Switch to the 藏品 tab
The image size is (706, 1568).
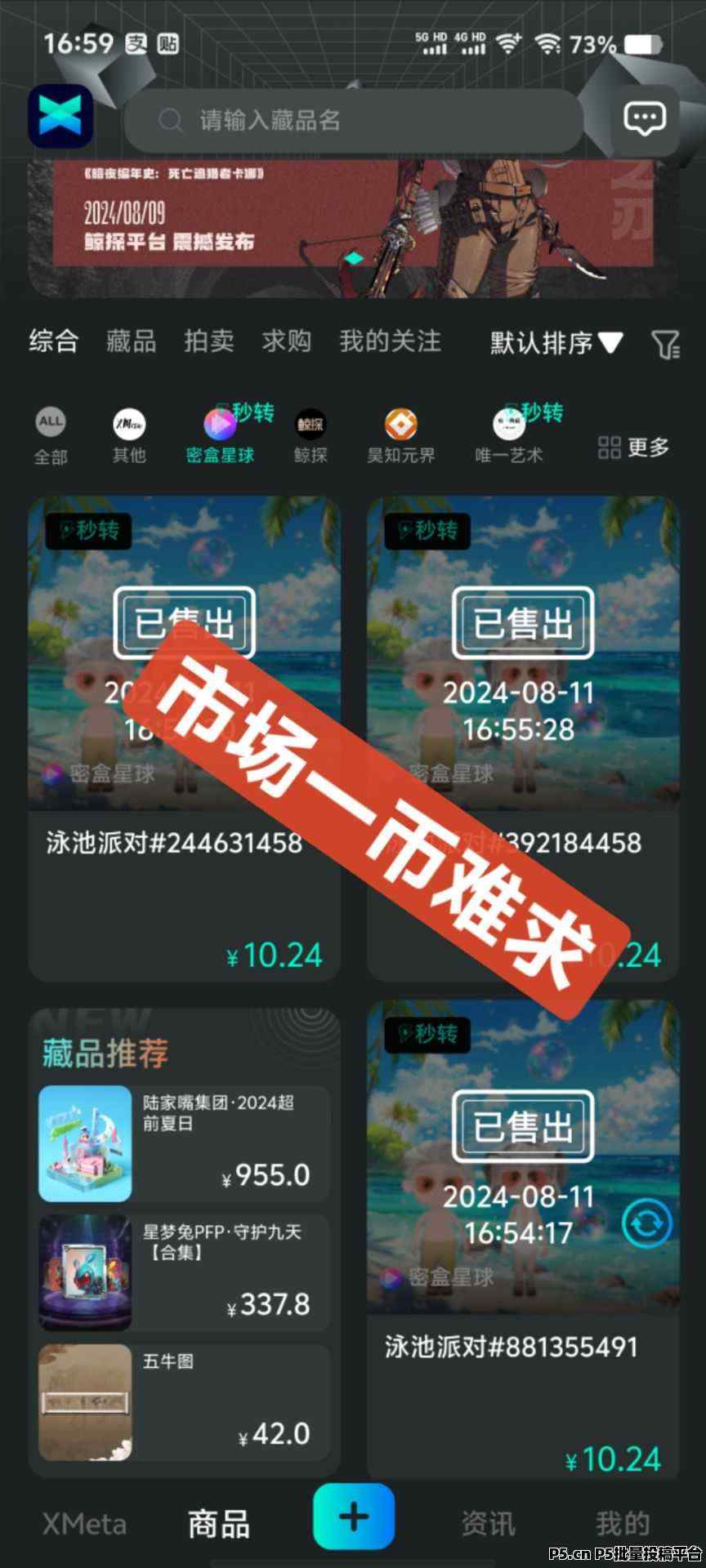(131, 341)
